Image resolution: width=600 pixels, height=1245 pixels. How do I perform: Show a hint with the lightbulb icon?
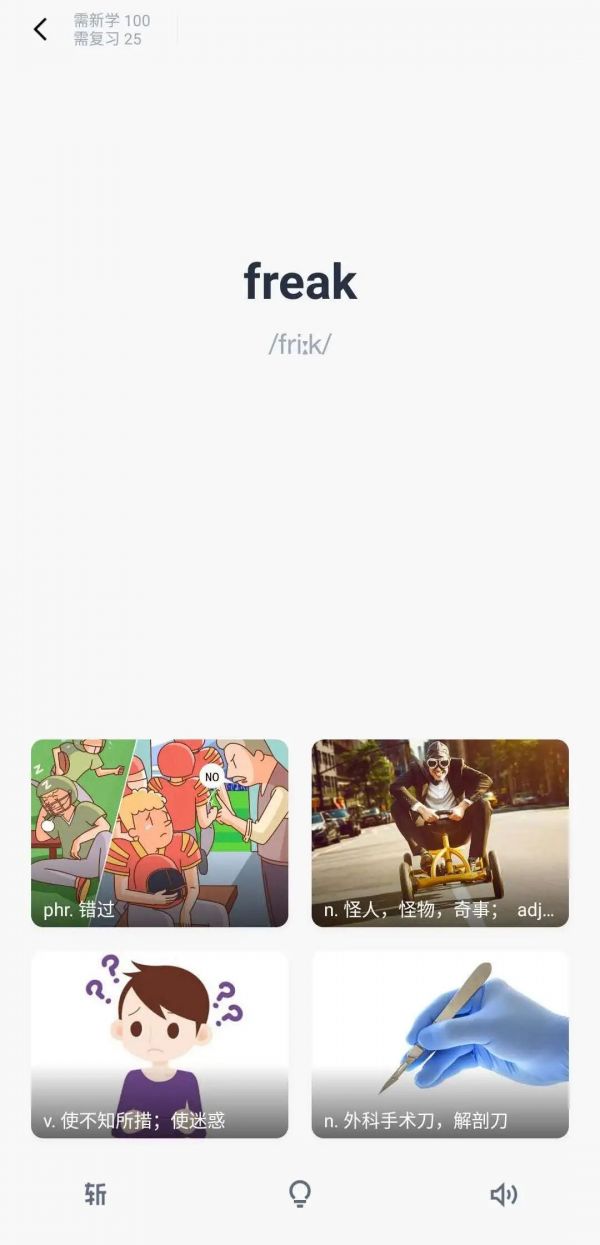pyautogui.click(x=300, y=1194)
